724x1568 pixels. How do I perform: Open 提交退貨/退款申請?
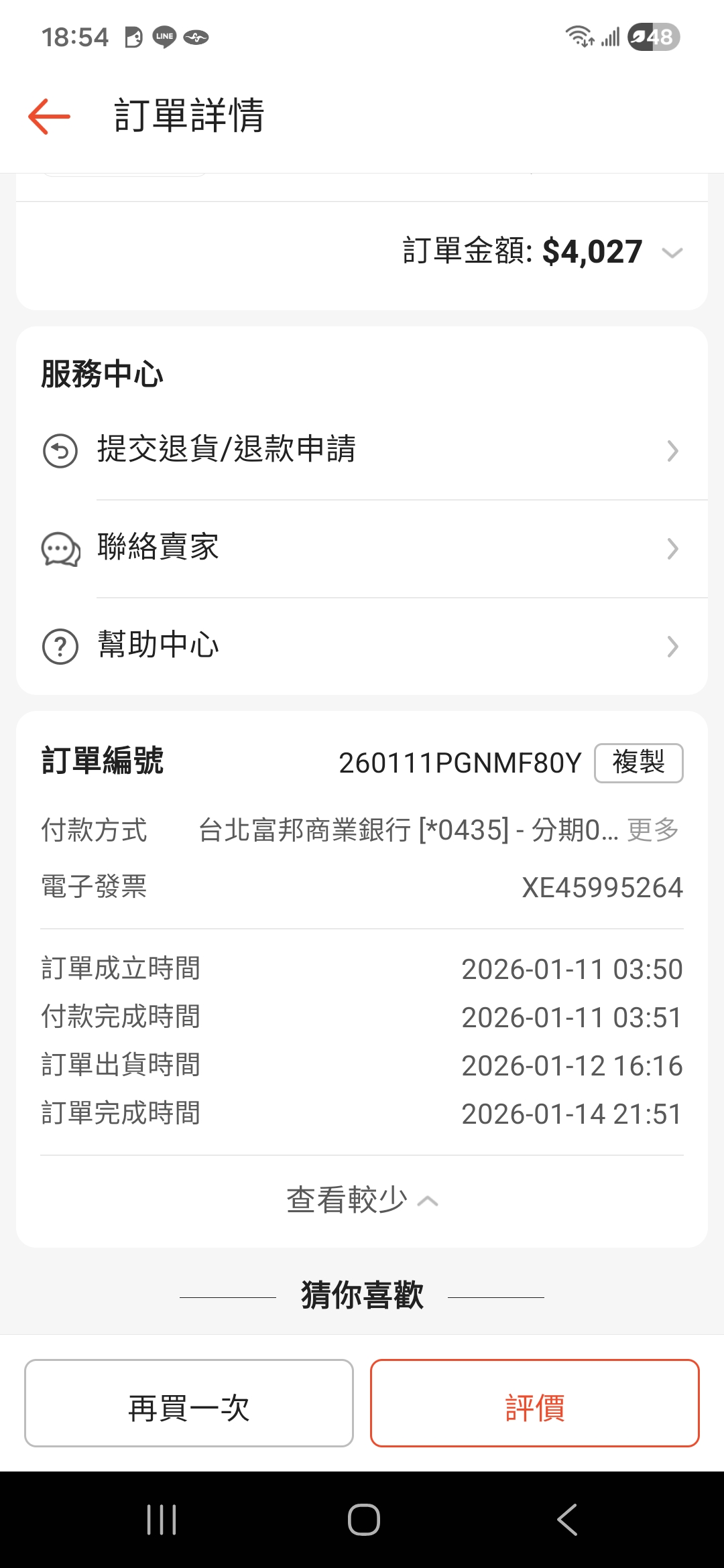[362, 450]
